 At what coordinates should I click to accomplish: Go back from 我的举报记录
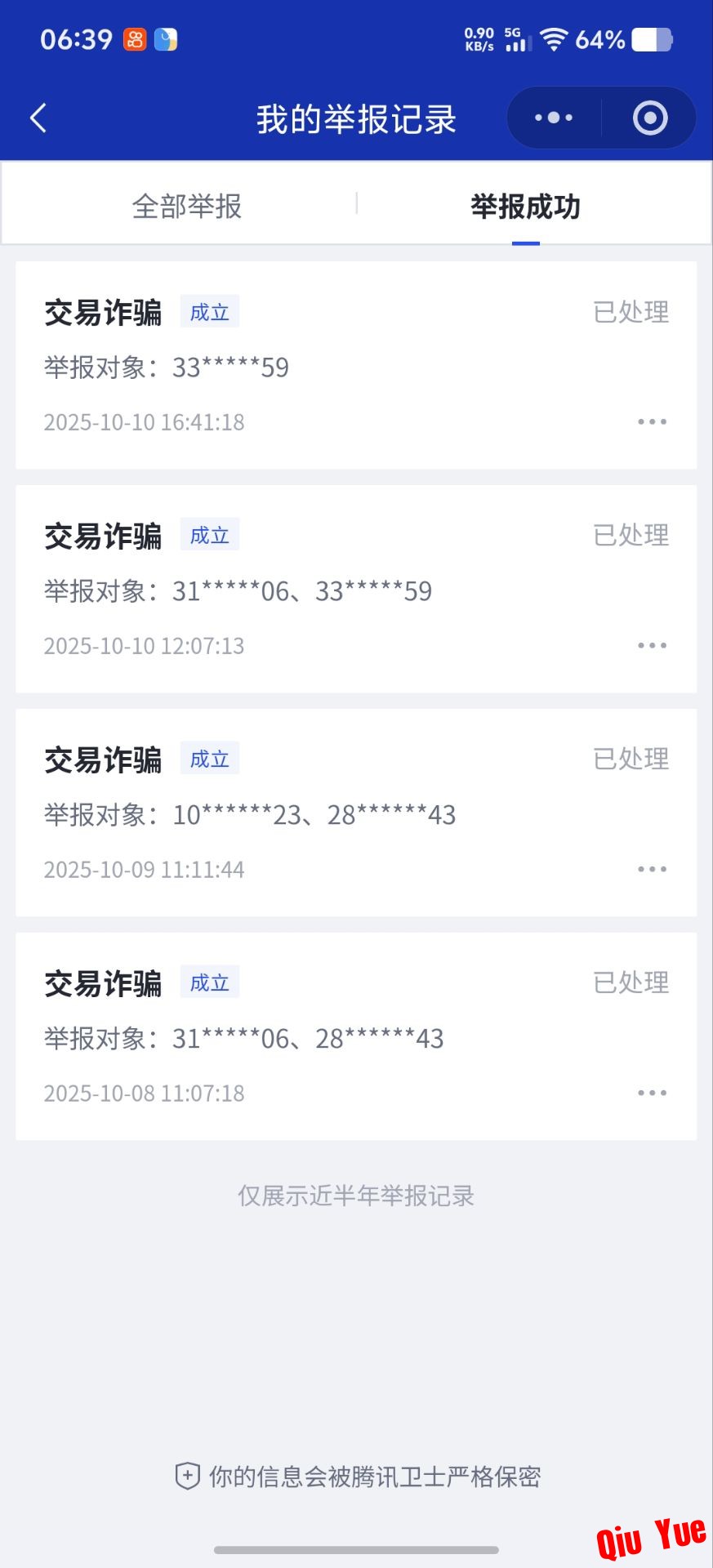[38, 118]
